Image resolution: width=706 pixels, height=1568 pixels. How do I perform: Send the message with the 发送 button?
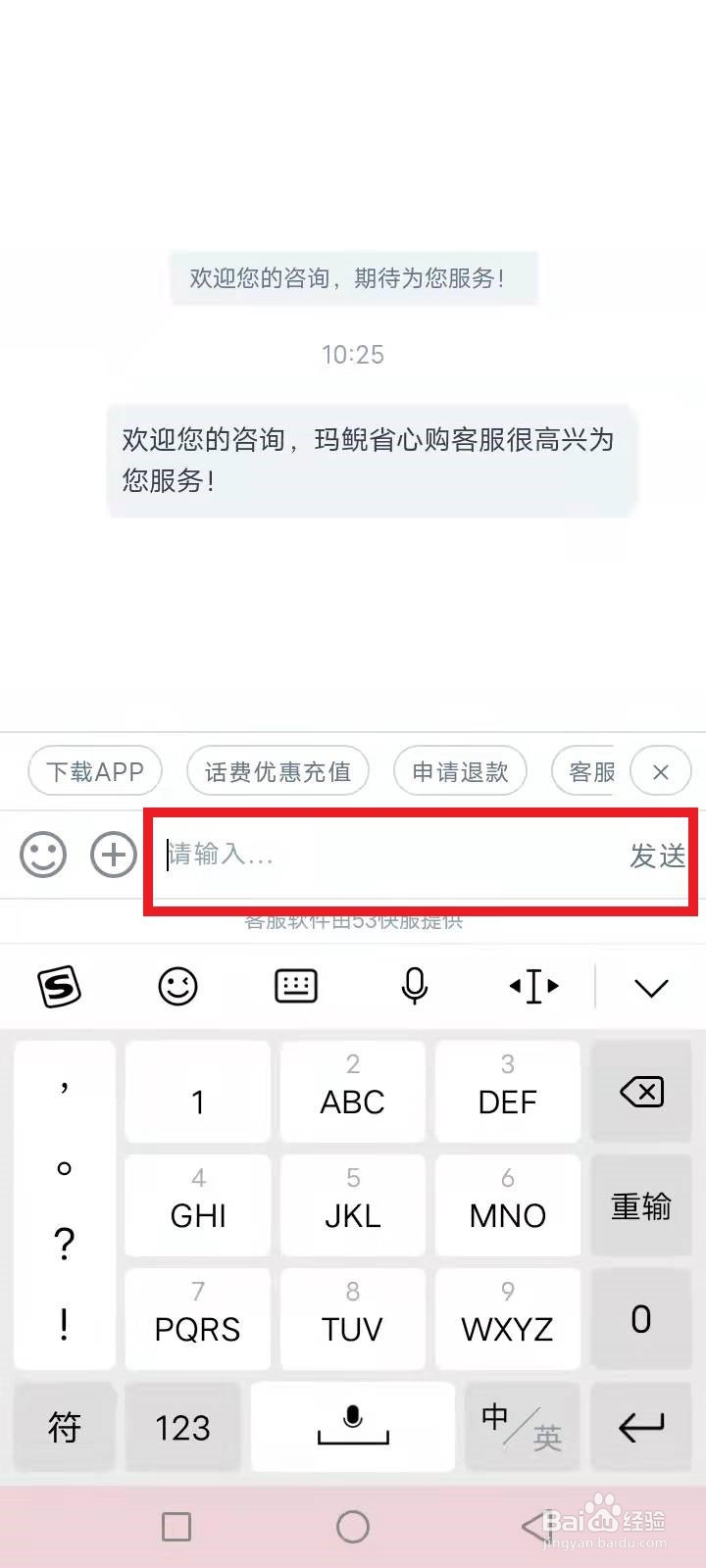click(x=656, y=856)
